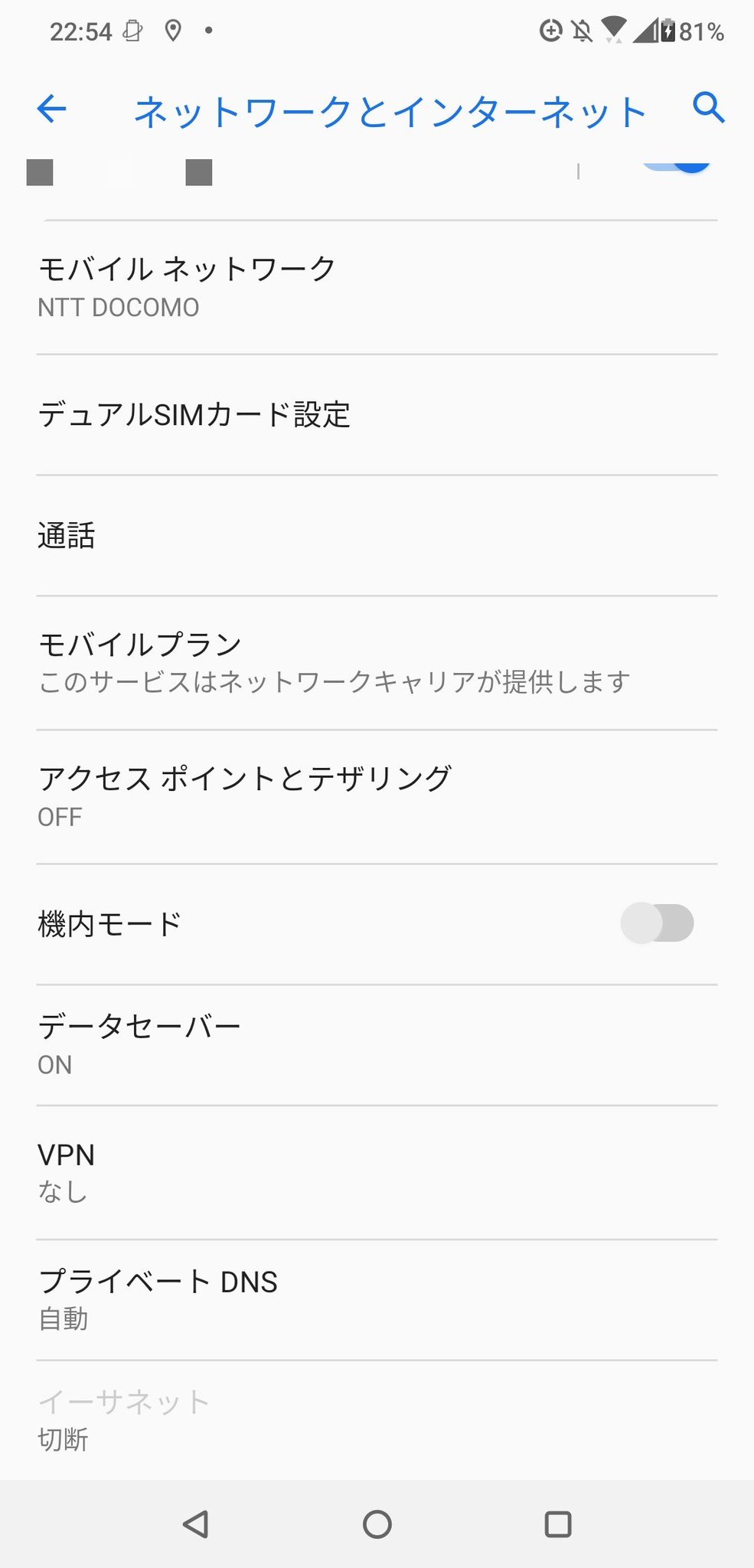The height and width of the screenshot is (1568, 754).
Task: Enable the 機内モード switch
Action: 657,923
